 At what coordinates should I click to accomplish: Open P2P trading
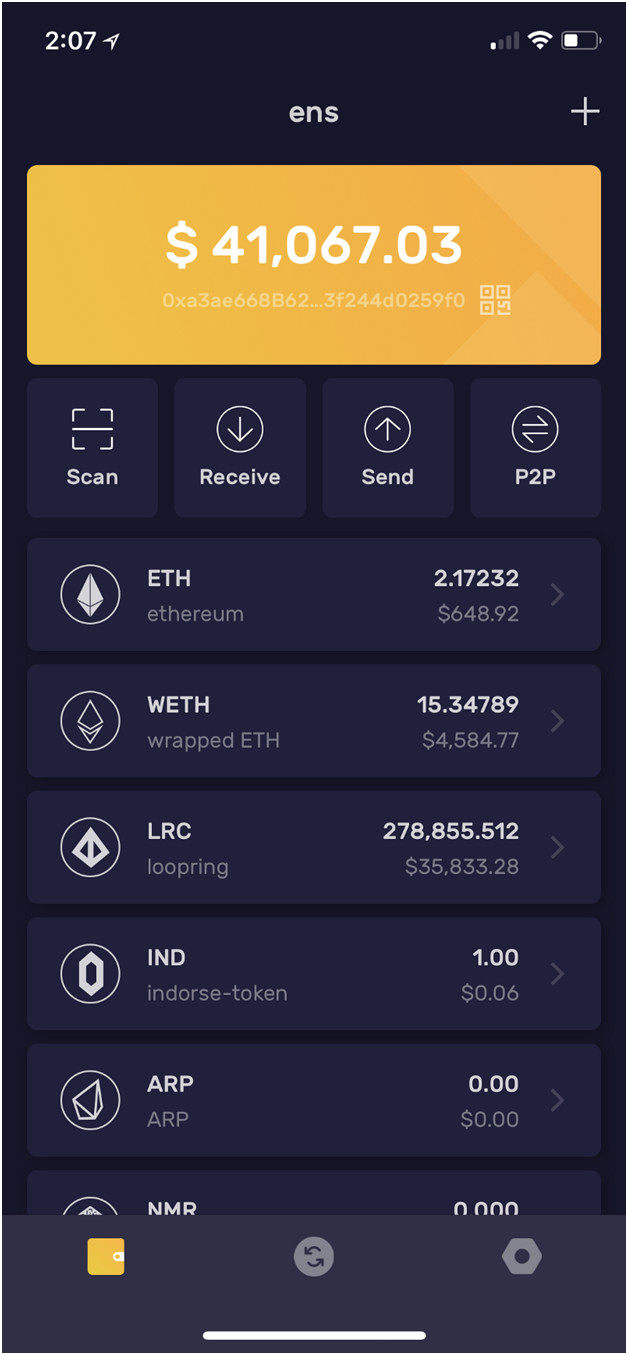535,448
